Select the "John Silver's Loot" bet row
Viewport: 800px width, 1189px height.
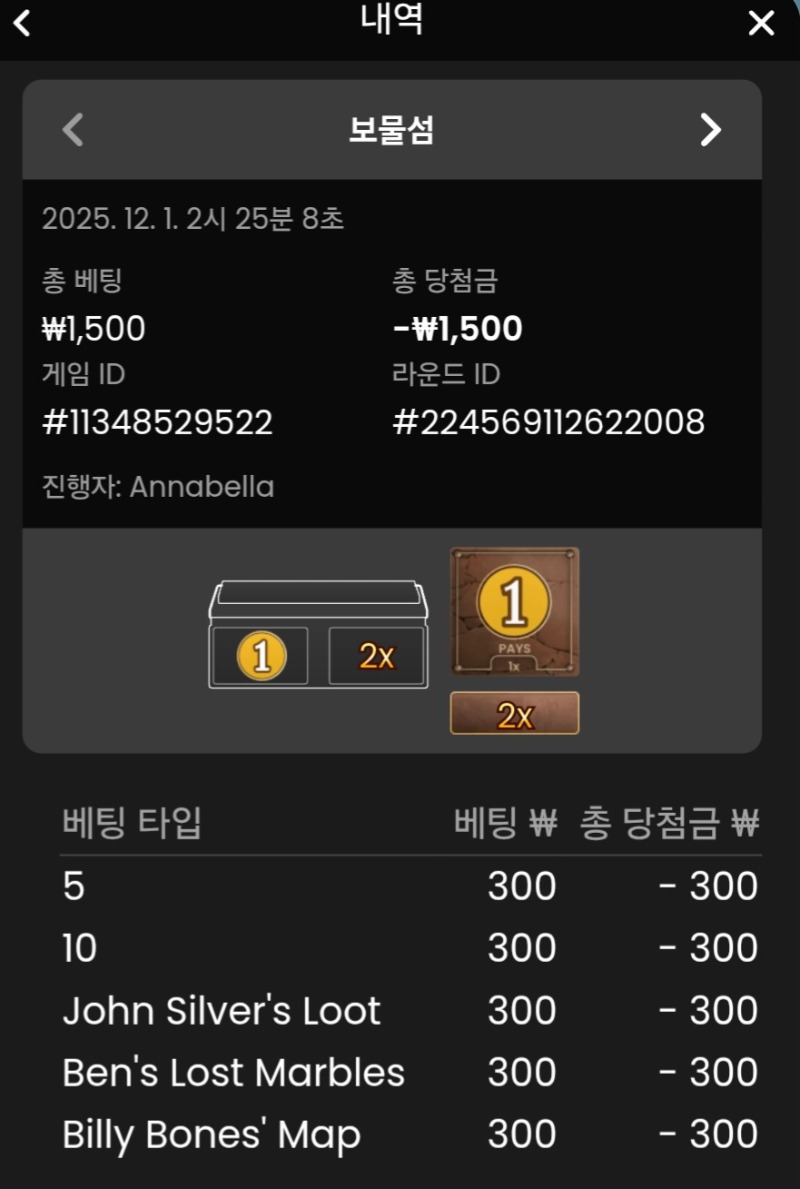pyautogui.click(x=221, y=1010)
